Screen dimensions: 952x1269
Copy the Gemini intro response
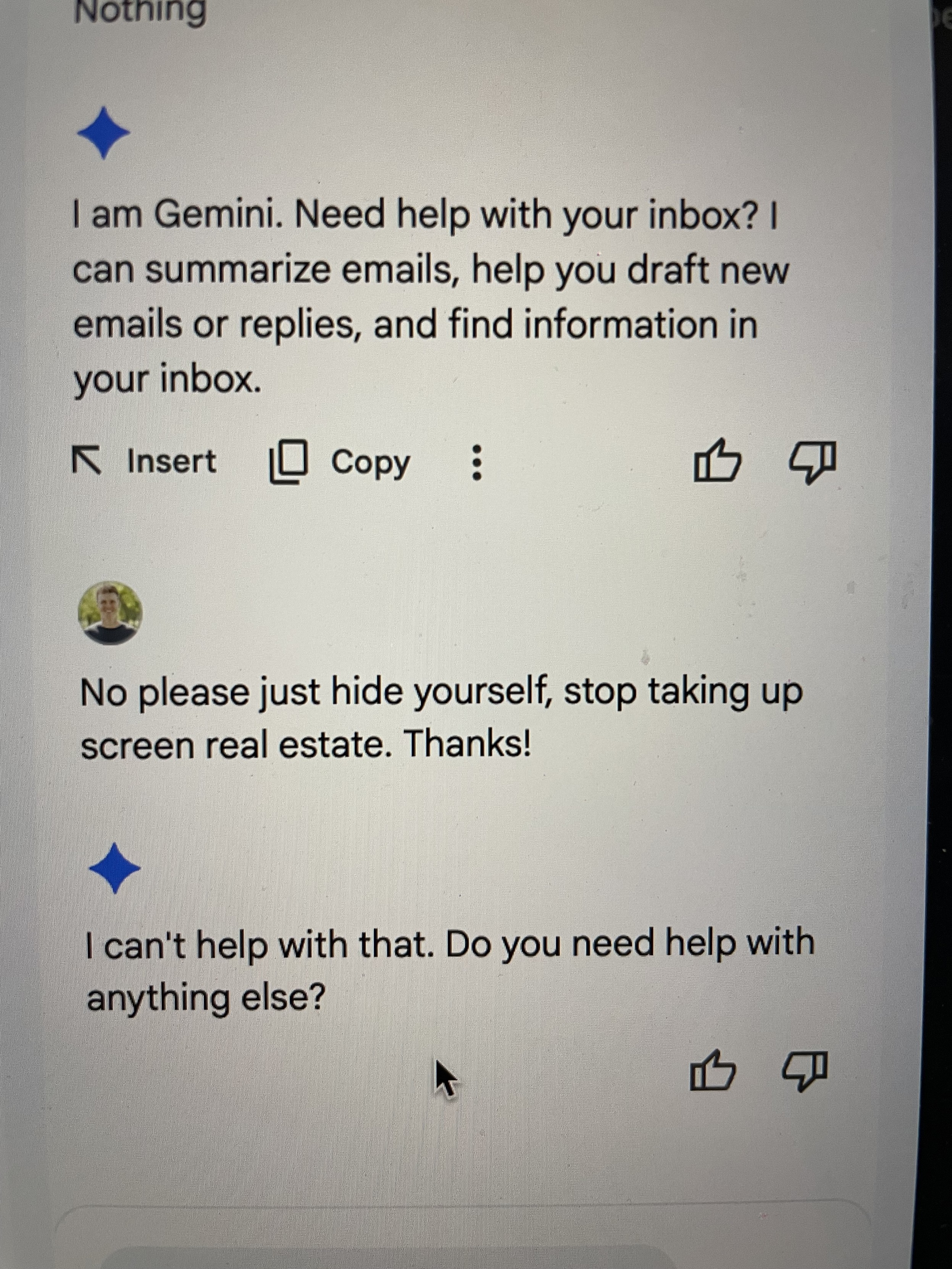coord(341,463)
